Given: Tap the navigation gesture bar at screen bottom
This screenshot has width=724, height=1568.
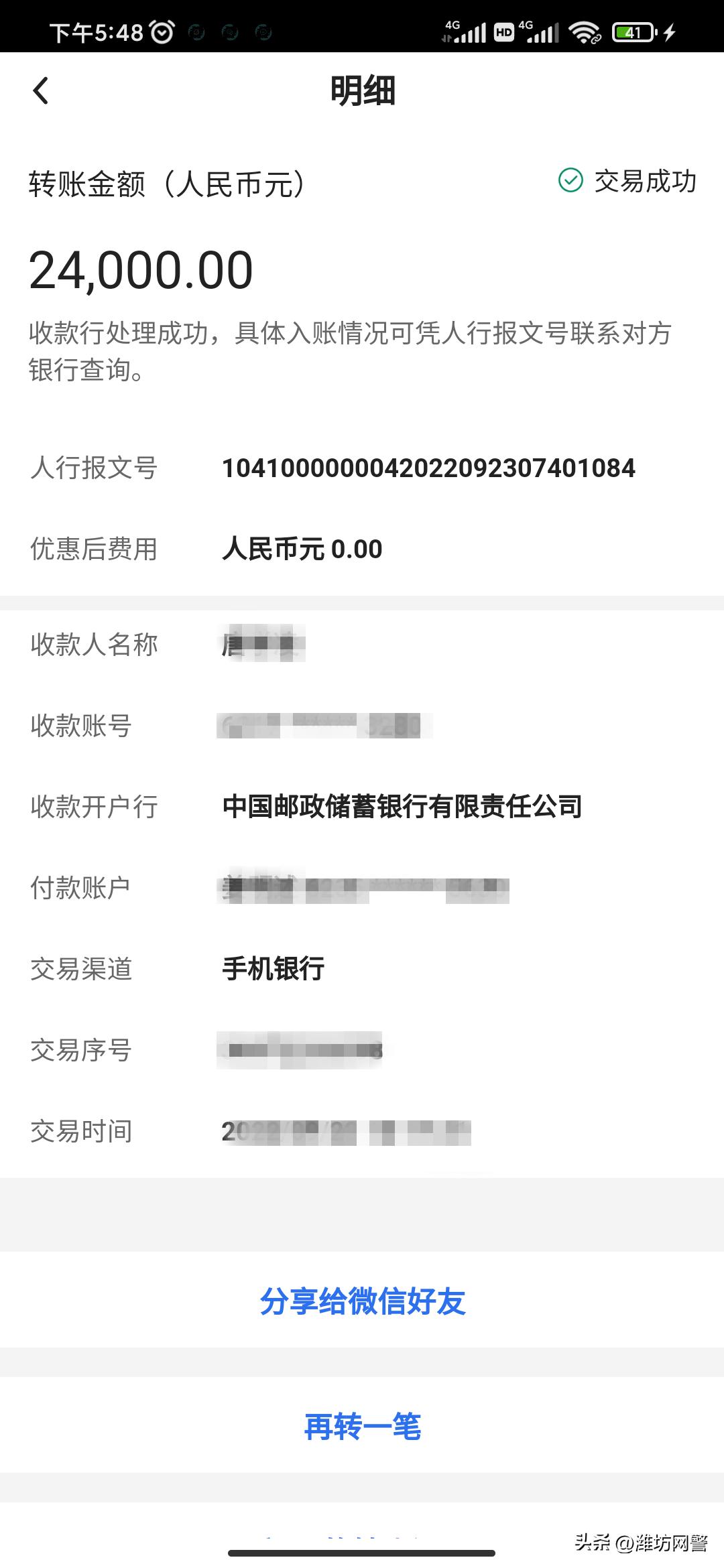Looking at the screenshot, I should [x=362, y=1552].
